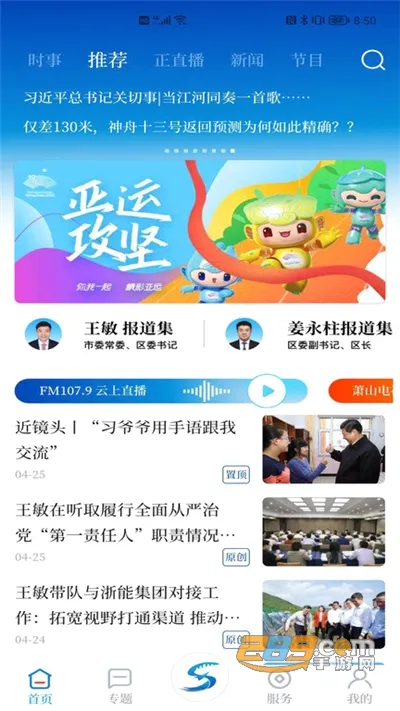
Task: Play FM107.9 云上直播 radio
Action: [x=268, y=391]
